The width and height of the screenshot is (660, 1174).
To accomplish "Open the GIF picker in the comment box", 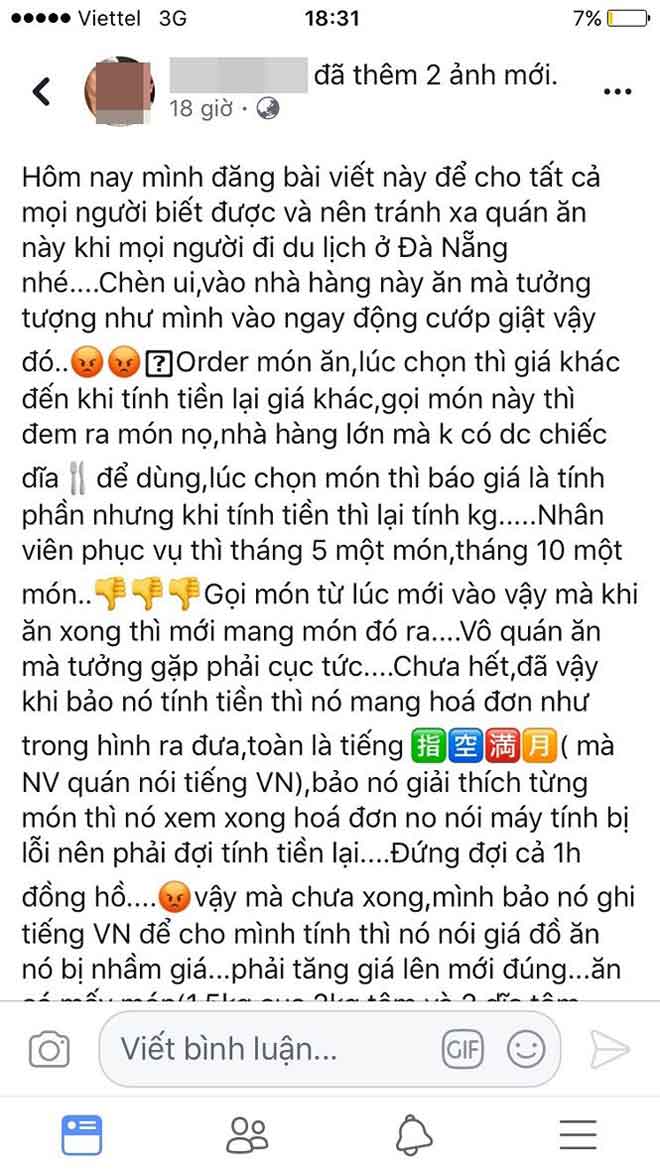I will [x=464, y=1050].
